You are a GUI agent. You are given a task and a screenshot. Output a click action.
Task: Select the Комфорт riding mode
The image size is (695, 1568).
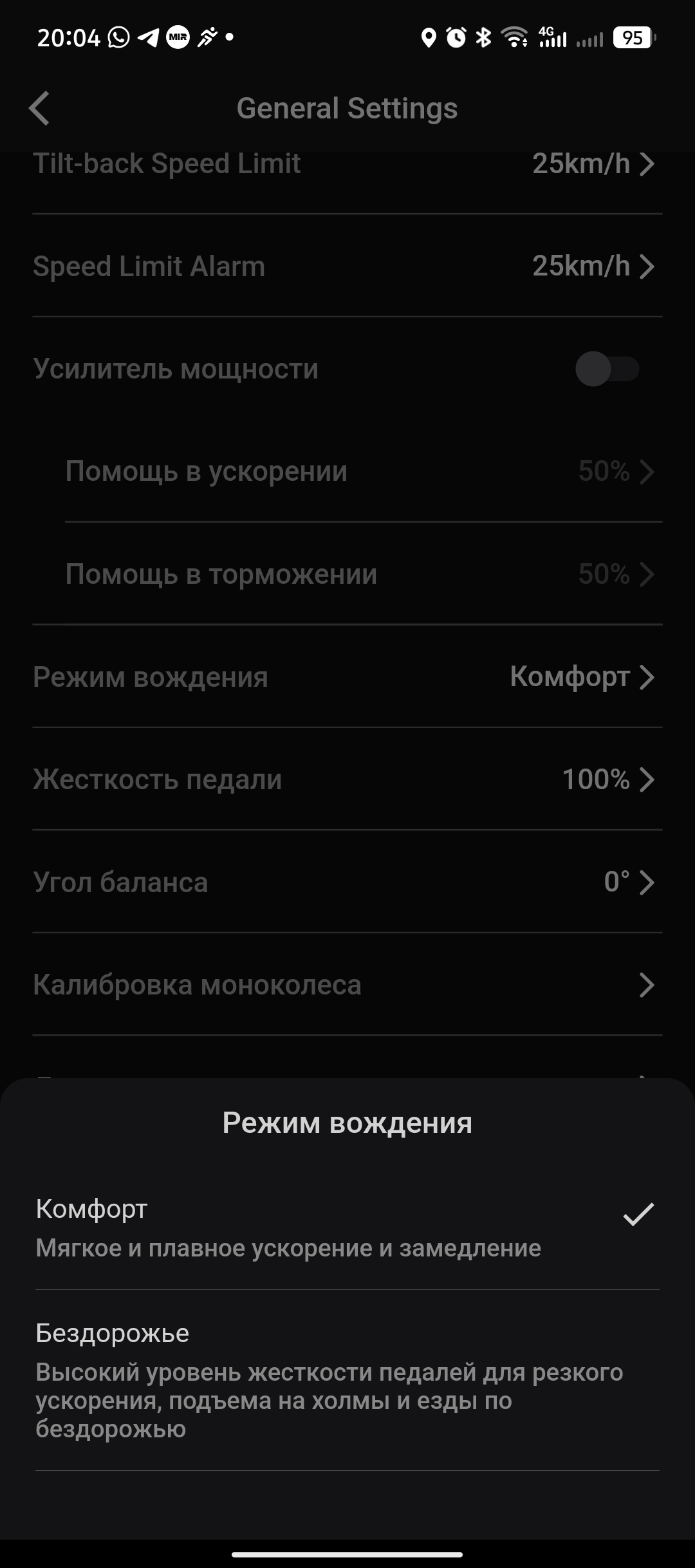pyautogui.click(x=347, y=1228)
